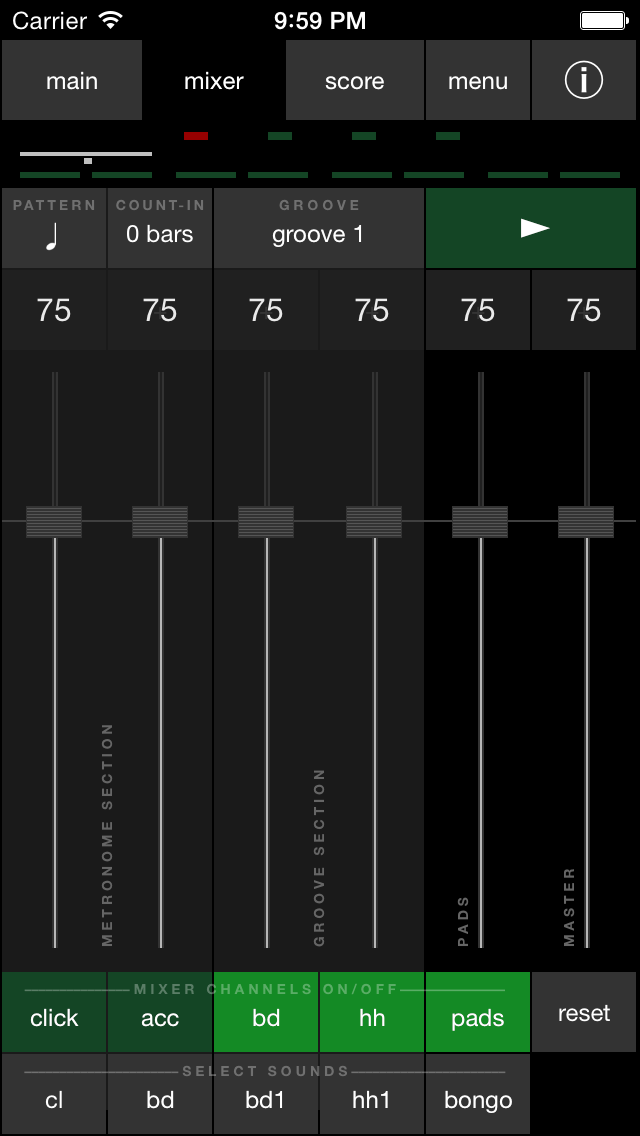This screenshot has width=640, height=1136.
Task: Change the count-in bars setting
Action: point(160,228)
